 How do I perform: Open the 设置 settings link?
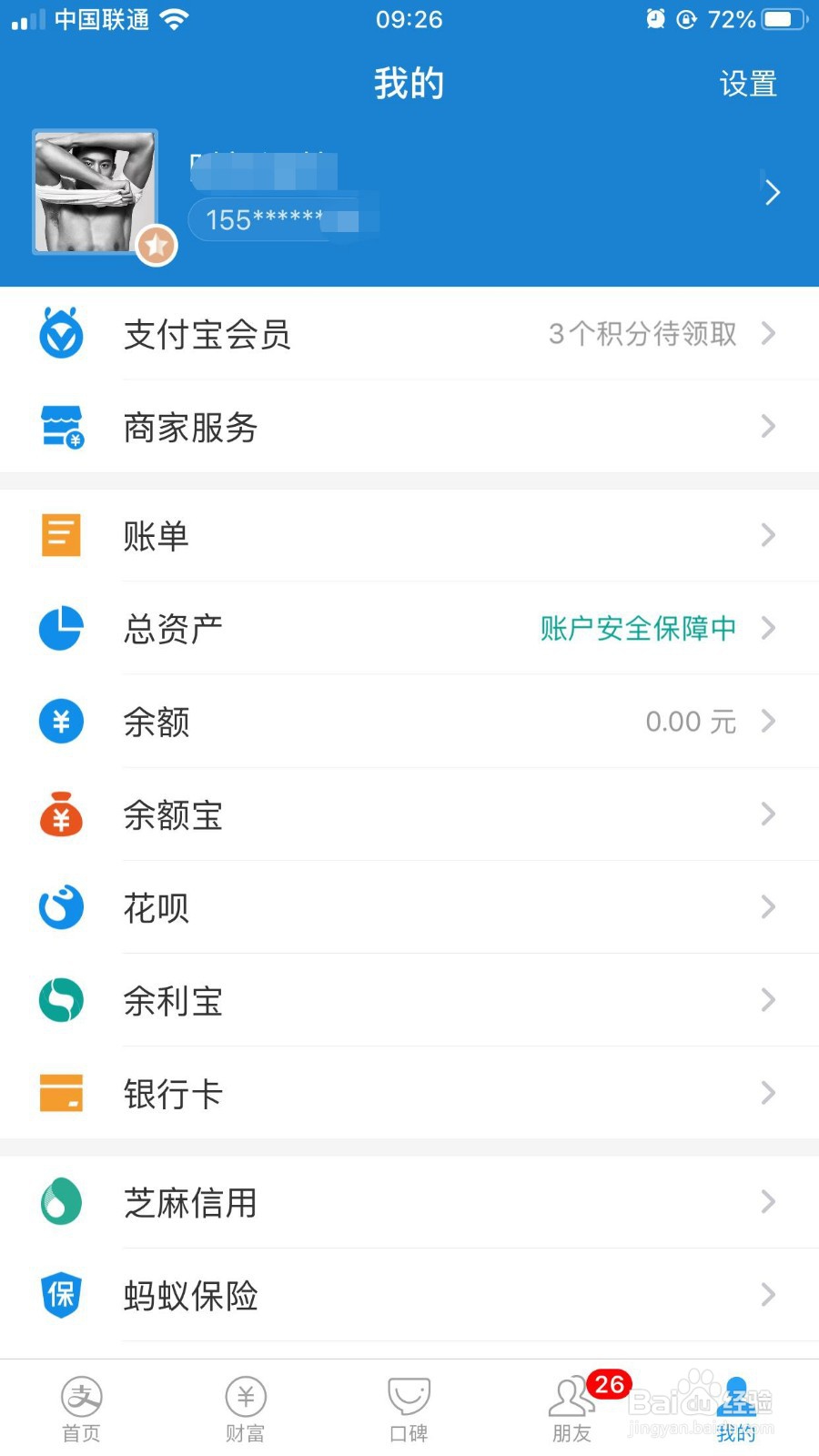[748, 84]
